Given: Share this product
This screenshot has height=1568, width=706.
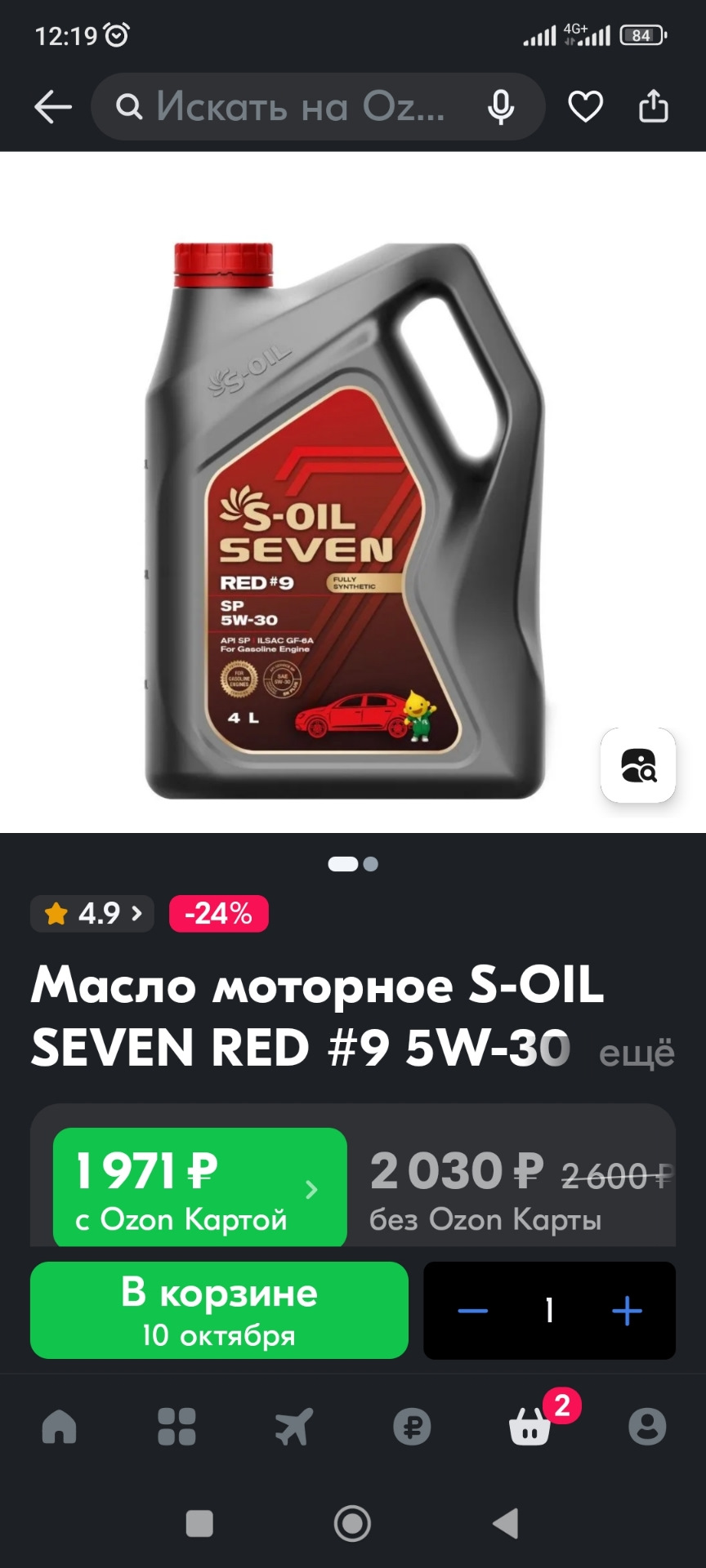Looking at the screenshot, I should [x=653, y=107].
